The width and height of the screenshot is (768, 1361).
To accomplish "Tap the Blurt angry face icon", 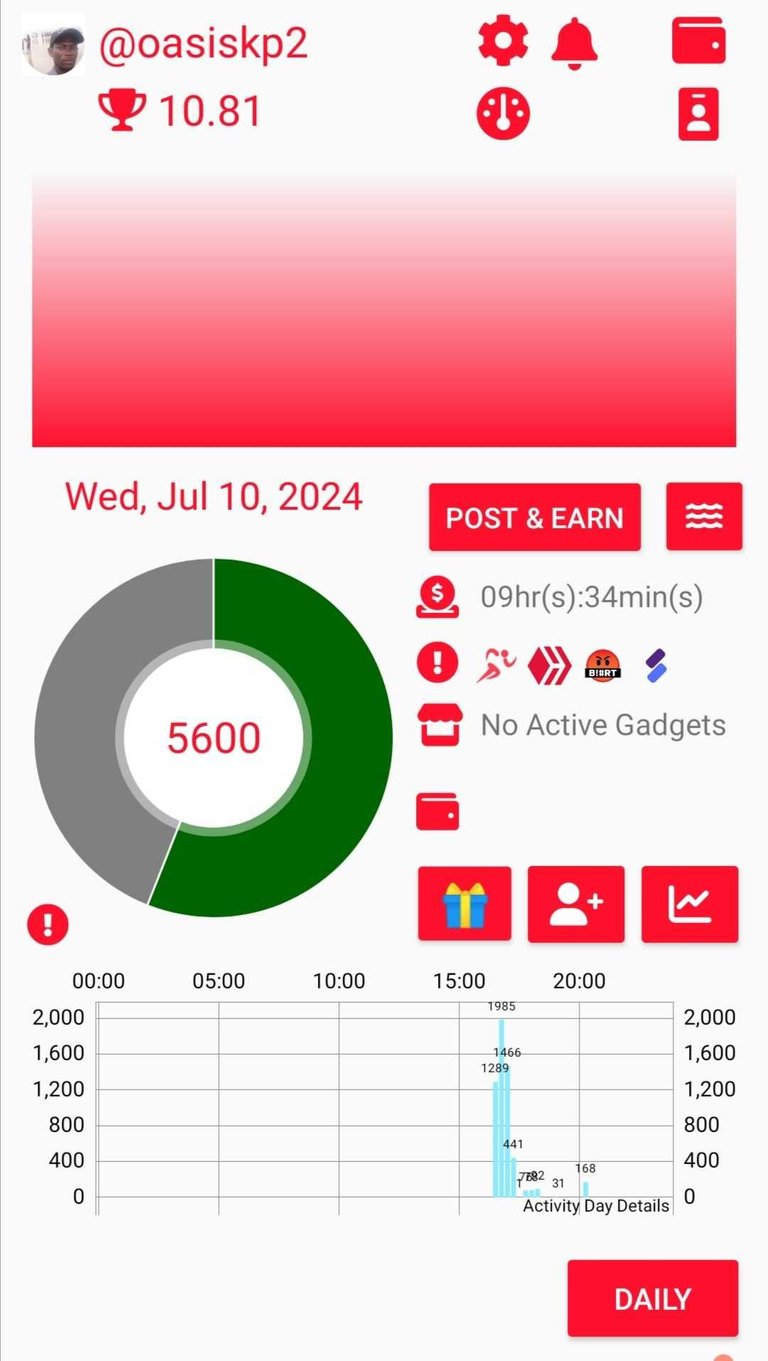I will pos(603,663).
